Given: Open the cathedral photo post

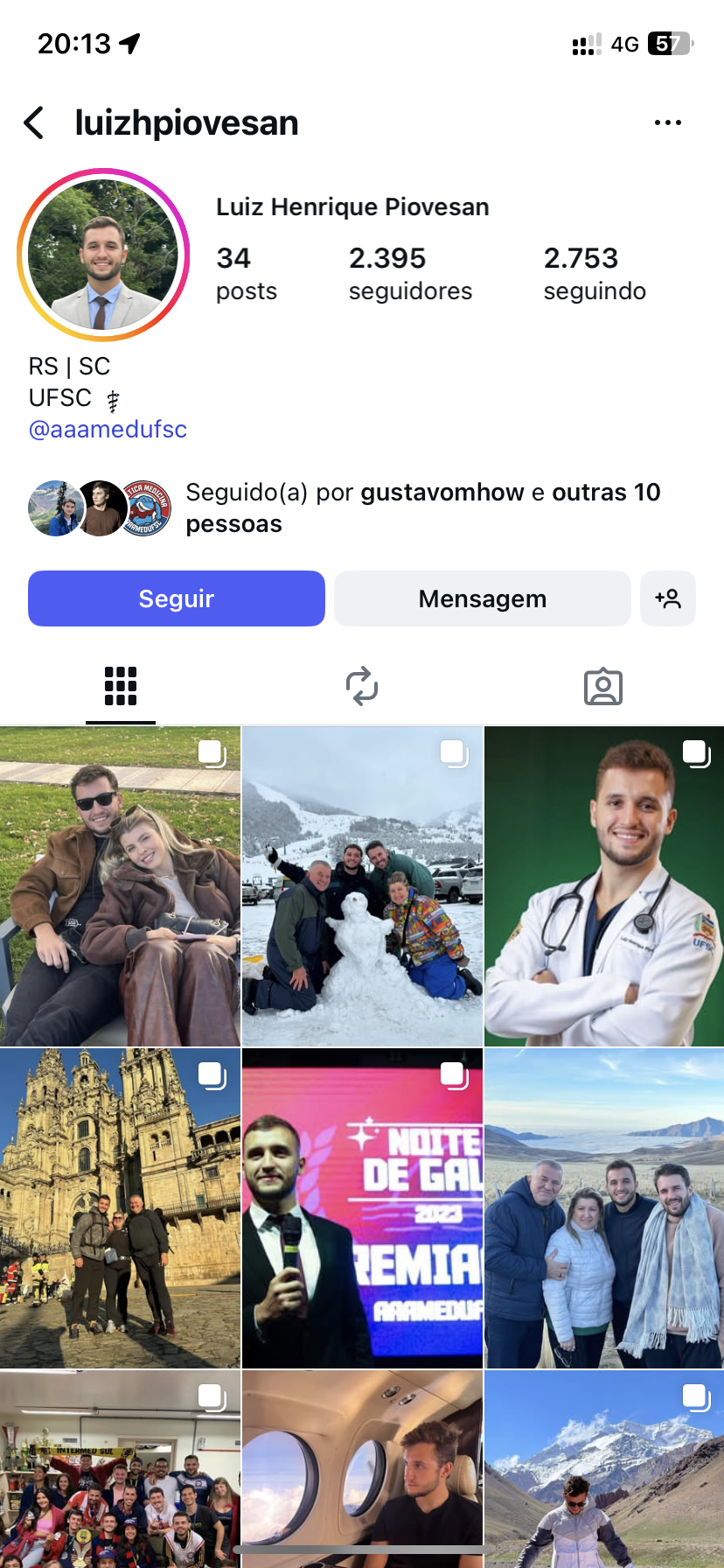Looking at the screenshot, I should [x=120, y=1208].
